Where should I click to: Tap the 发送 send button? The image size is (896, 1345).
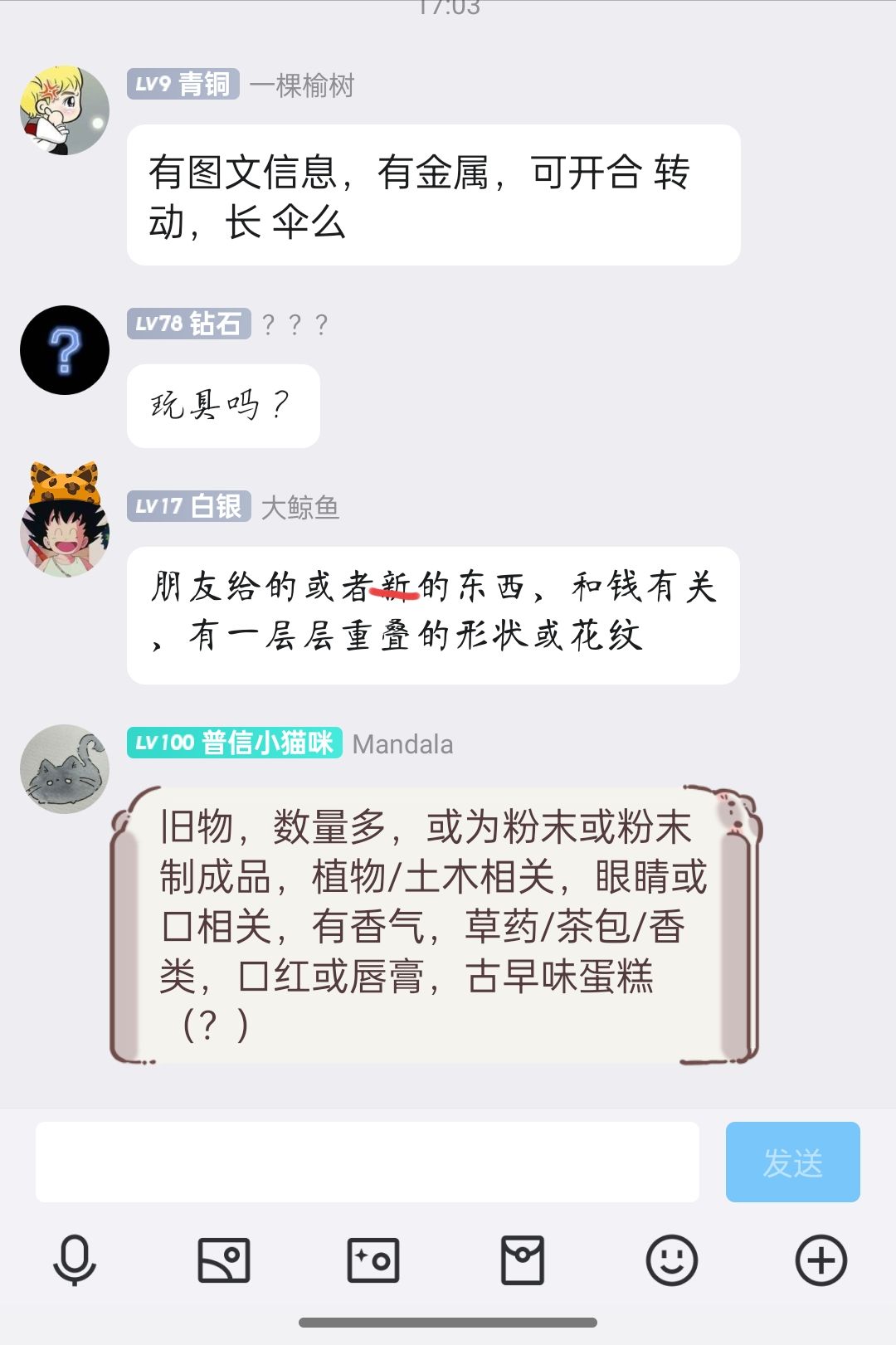pos(792,1162)
